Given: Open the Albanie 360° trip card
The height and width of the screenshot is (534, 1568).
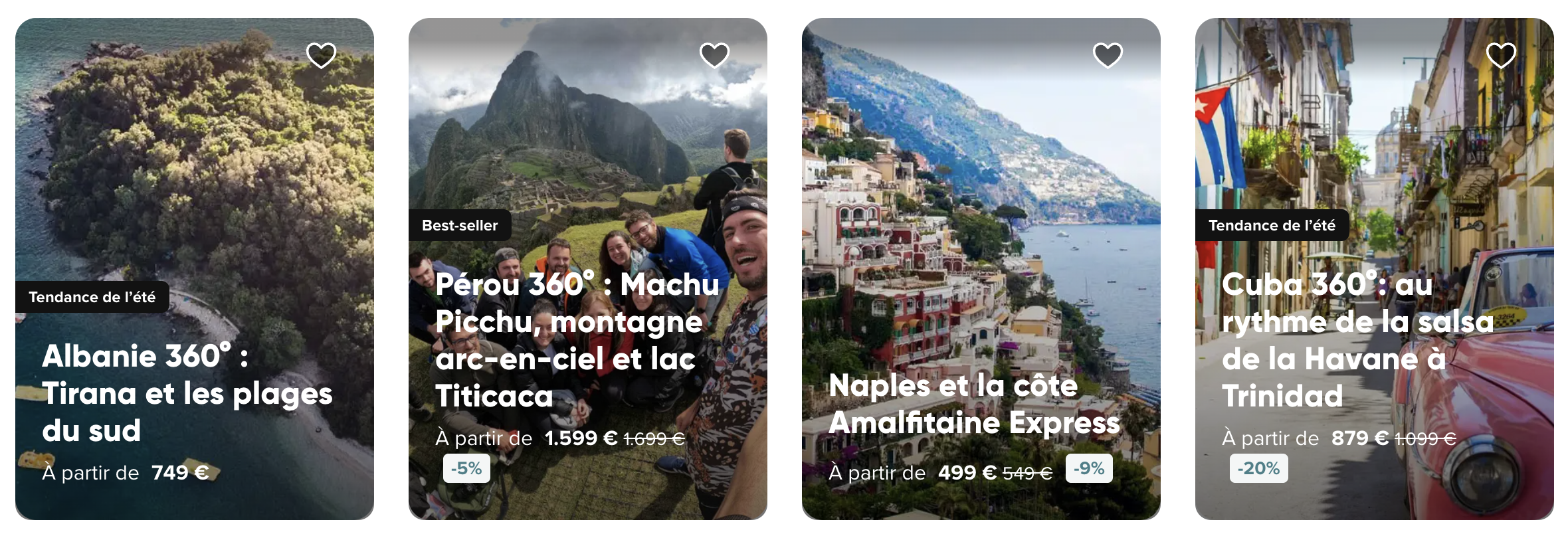Looking at the screenshot, I should click(x=187, y=393).
